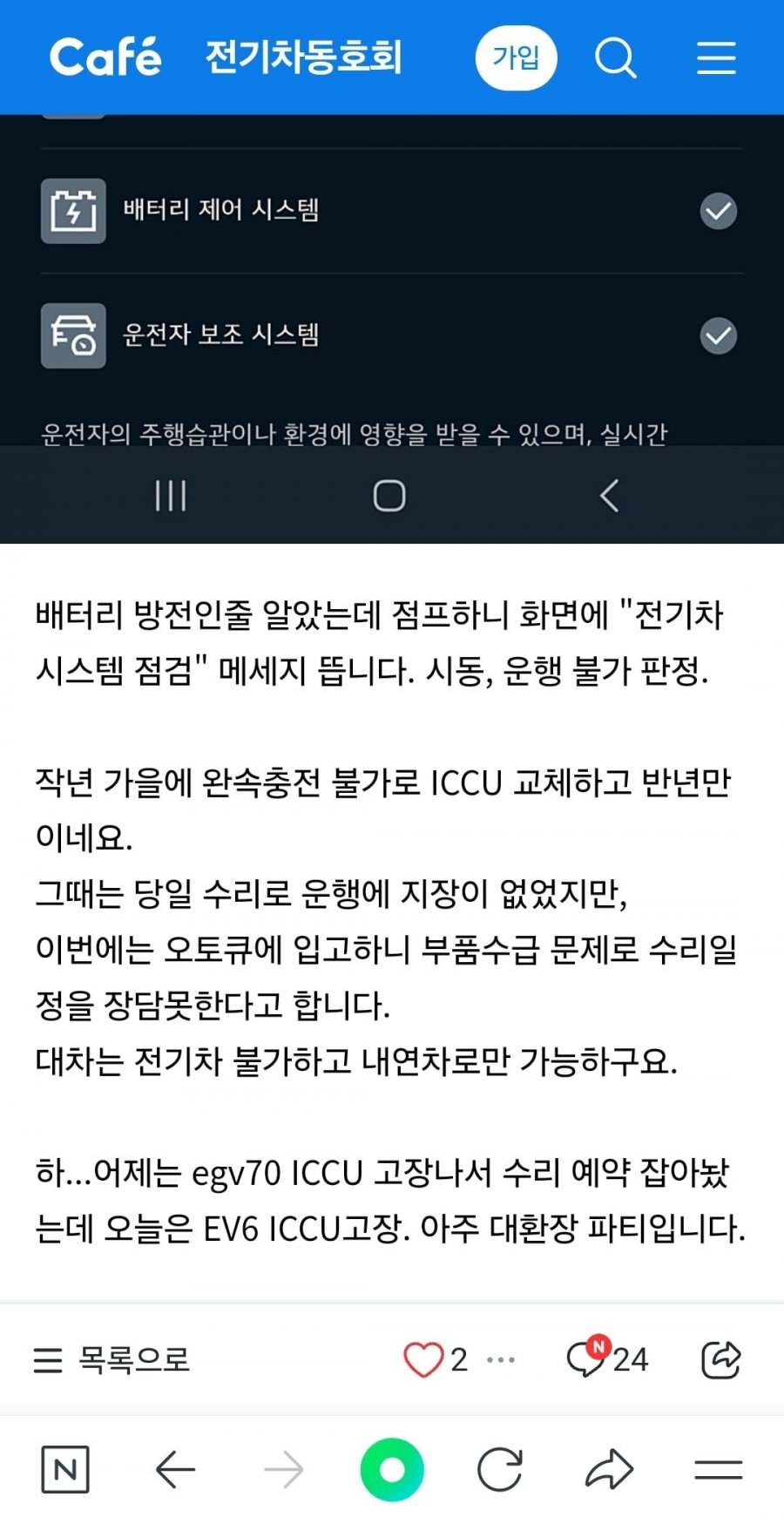Image resolution: width=784 pixels, height=1524 pixels.
Task: Tap the green Naver circle button
Action: pos(392,1470)
